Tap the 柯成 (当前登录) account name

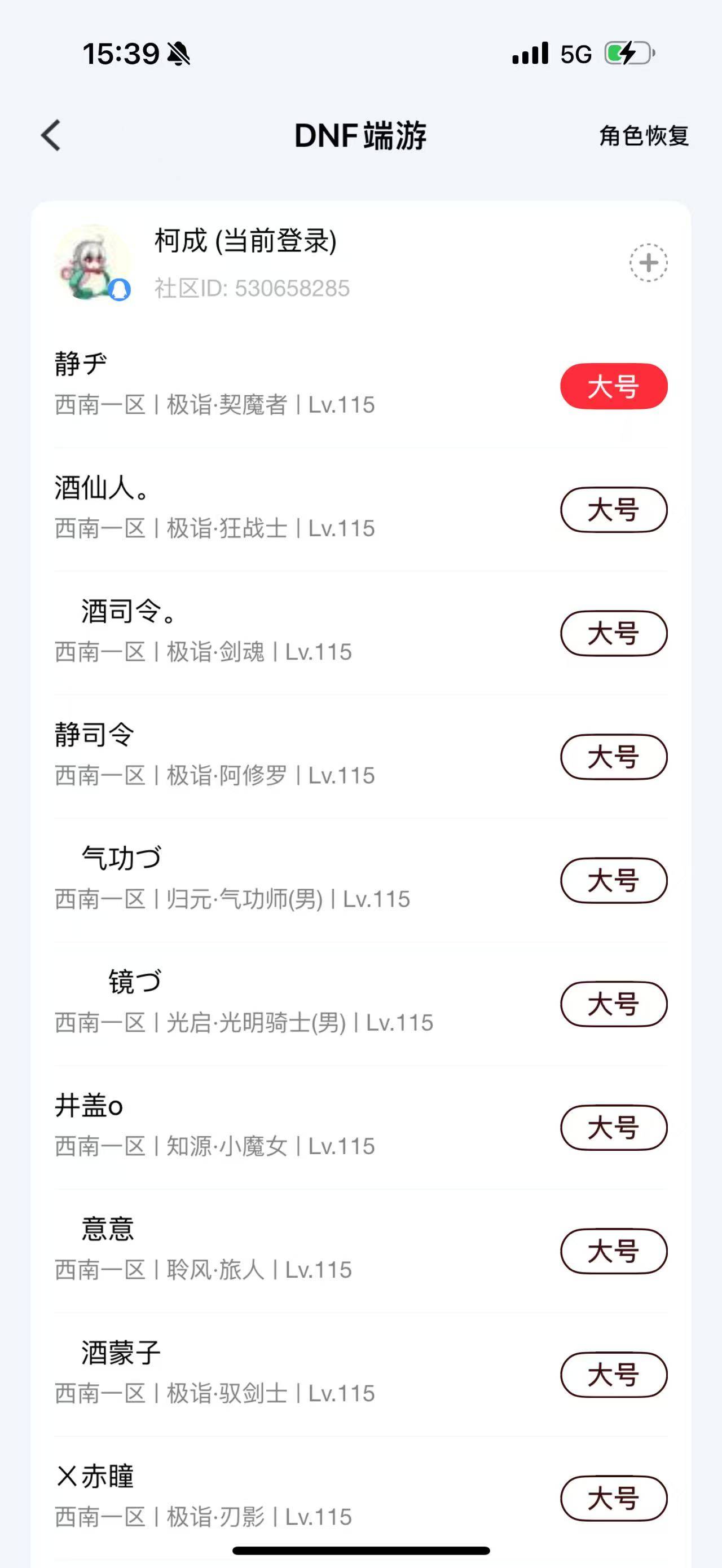pyautogui.click(x=245, y=242)
